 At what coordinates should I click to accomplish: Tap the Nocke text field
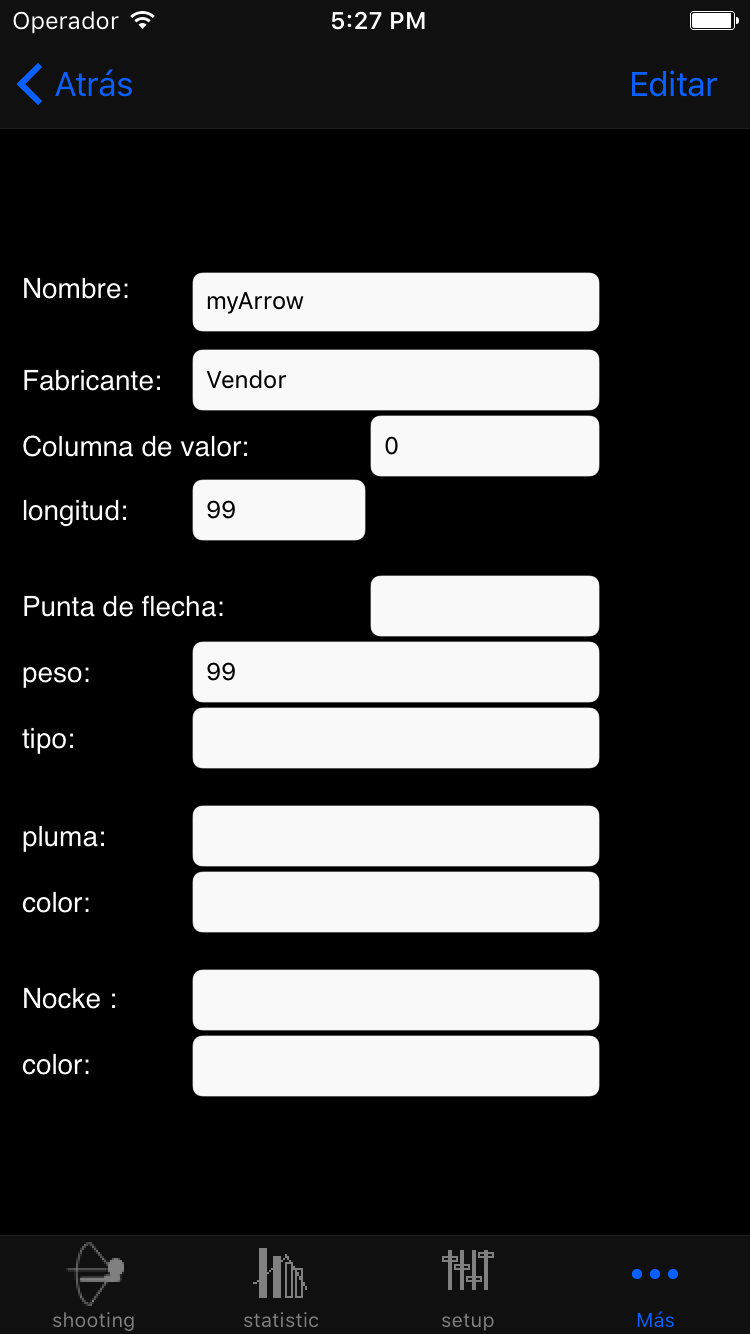[395, 1000]
